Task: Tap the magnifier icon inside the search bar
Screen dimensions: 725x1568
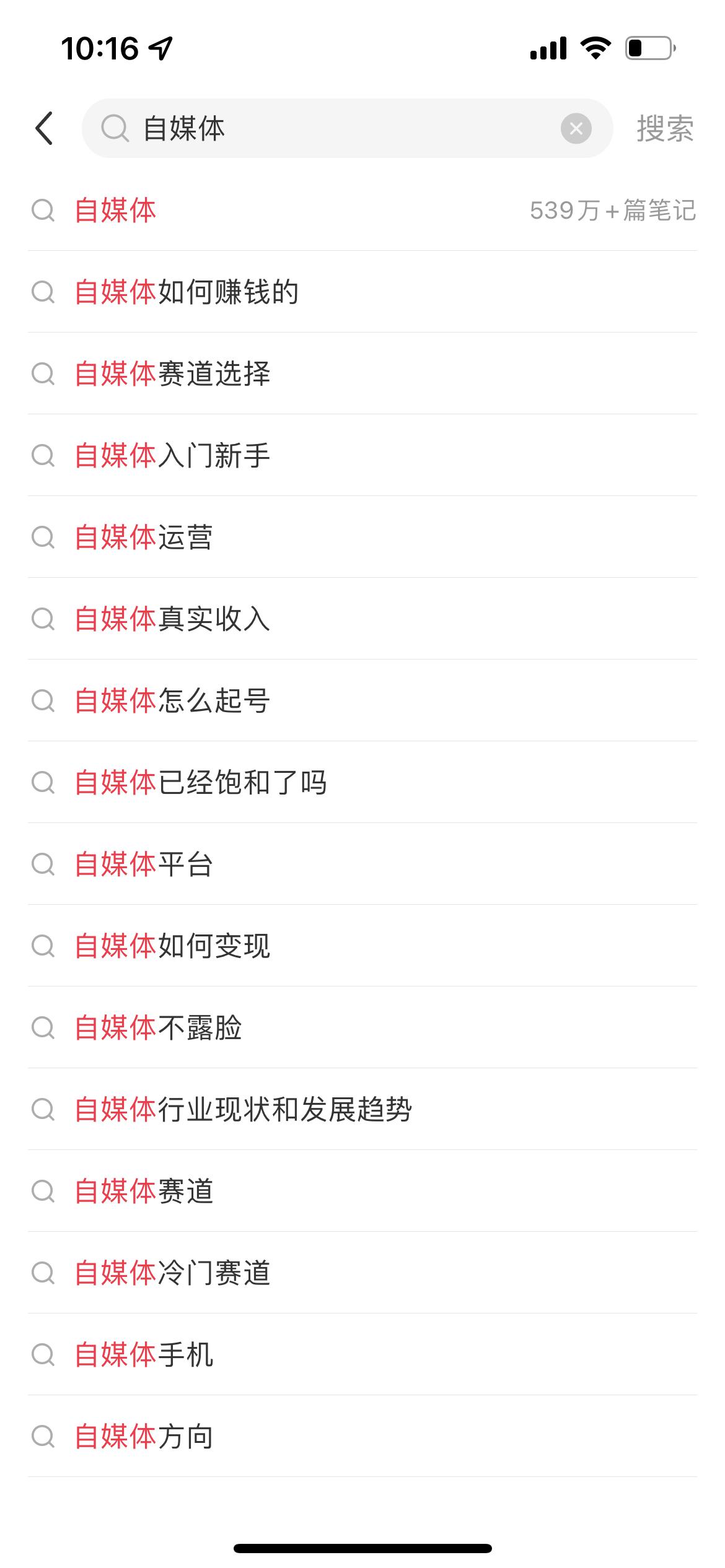Action: 115,128
